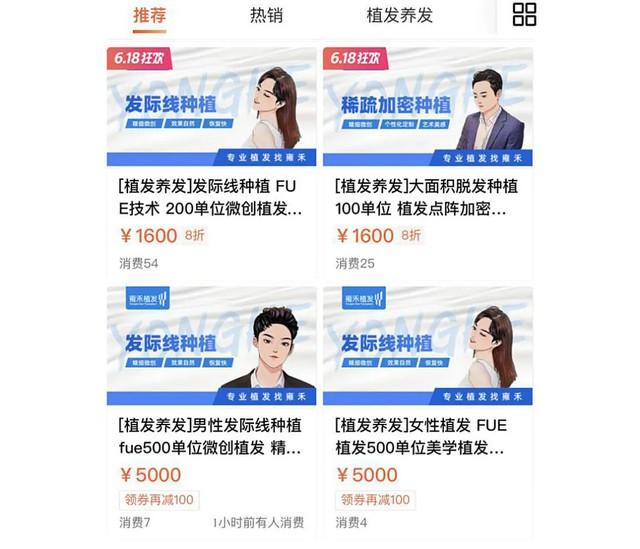Open the 植发养发 tab
The height and width of the screenshot is (549, 640).
(400, 15)
